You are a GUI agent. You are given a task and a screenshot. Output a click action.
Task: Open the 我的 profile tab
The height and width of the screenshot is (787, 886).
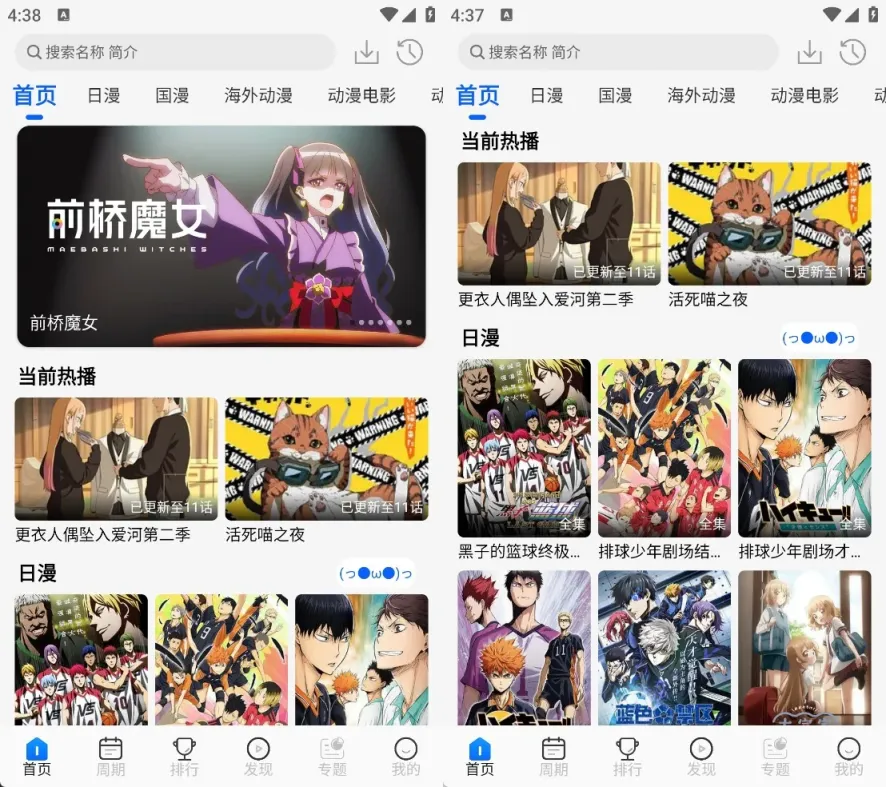tap(405, 757)
